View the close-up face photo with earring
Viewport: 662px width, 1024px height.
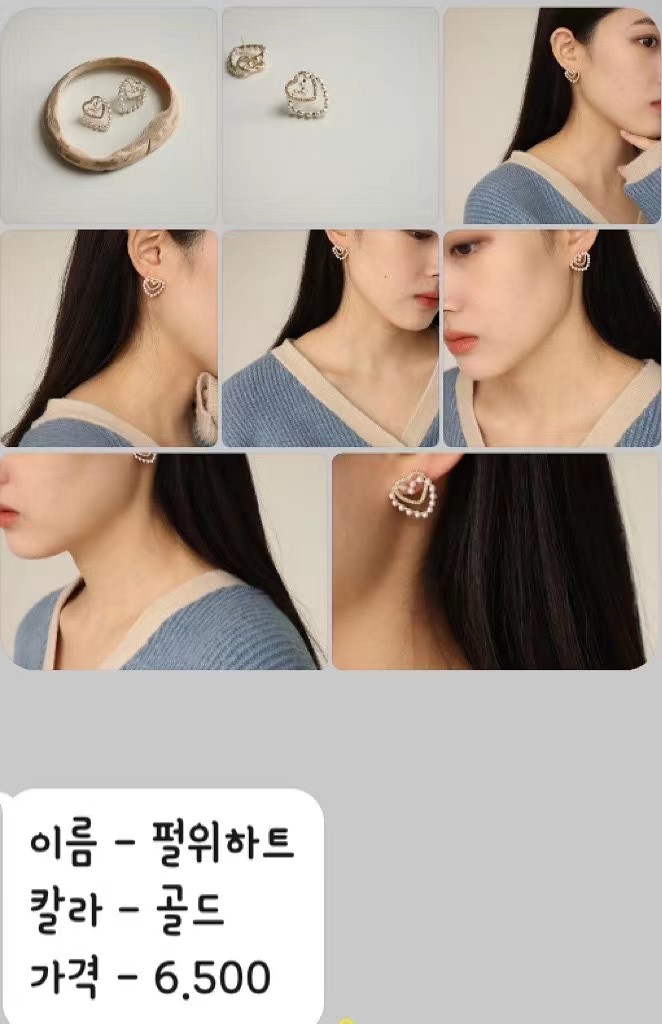point(552,338)
